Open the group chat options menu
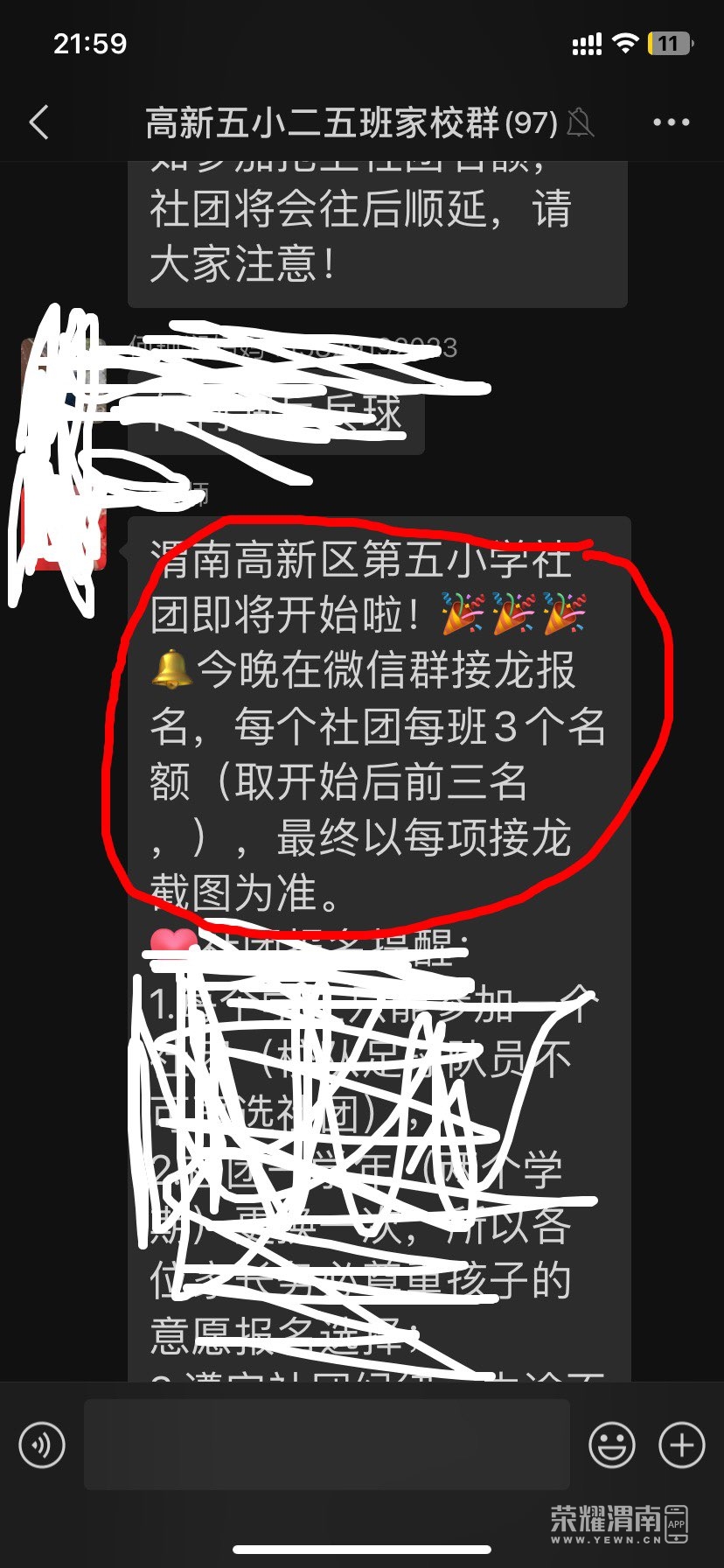 [671, 123]
